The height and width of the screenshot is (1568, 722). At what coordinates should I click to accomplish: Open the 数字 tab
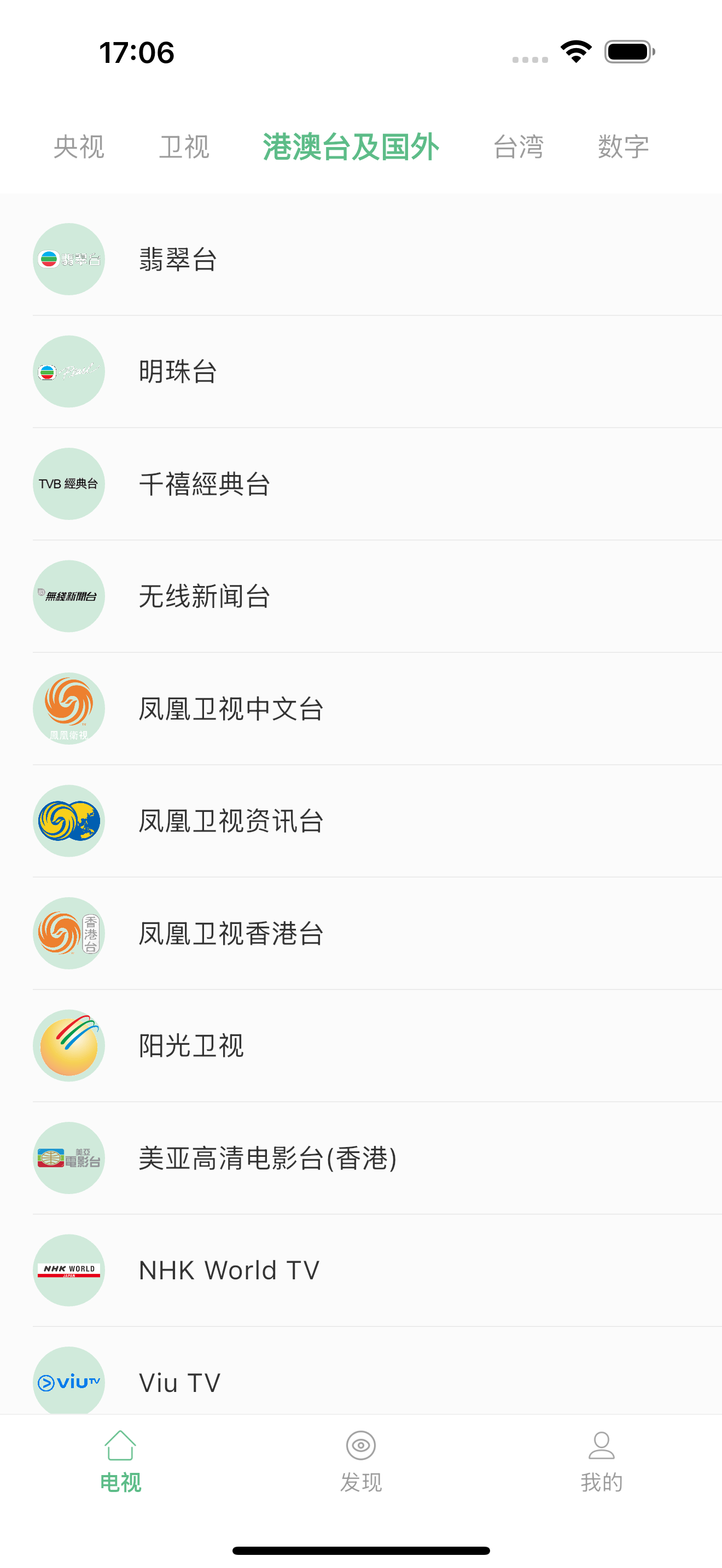(x=624, y=147)
